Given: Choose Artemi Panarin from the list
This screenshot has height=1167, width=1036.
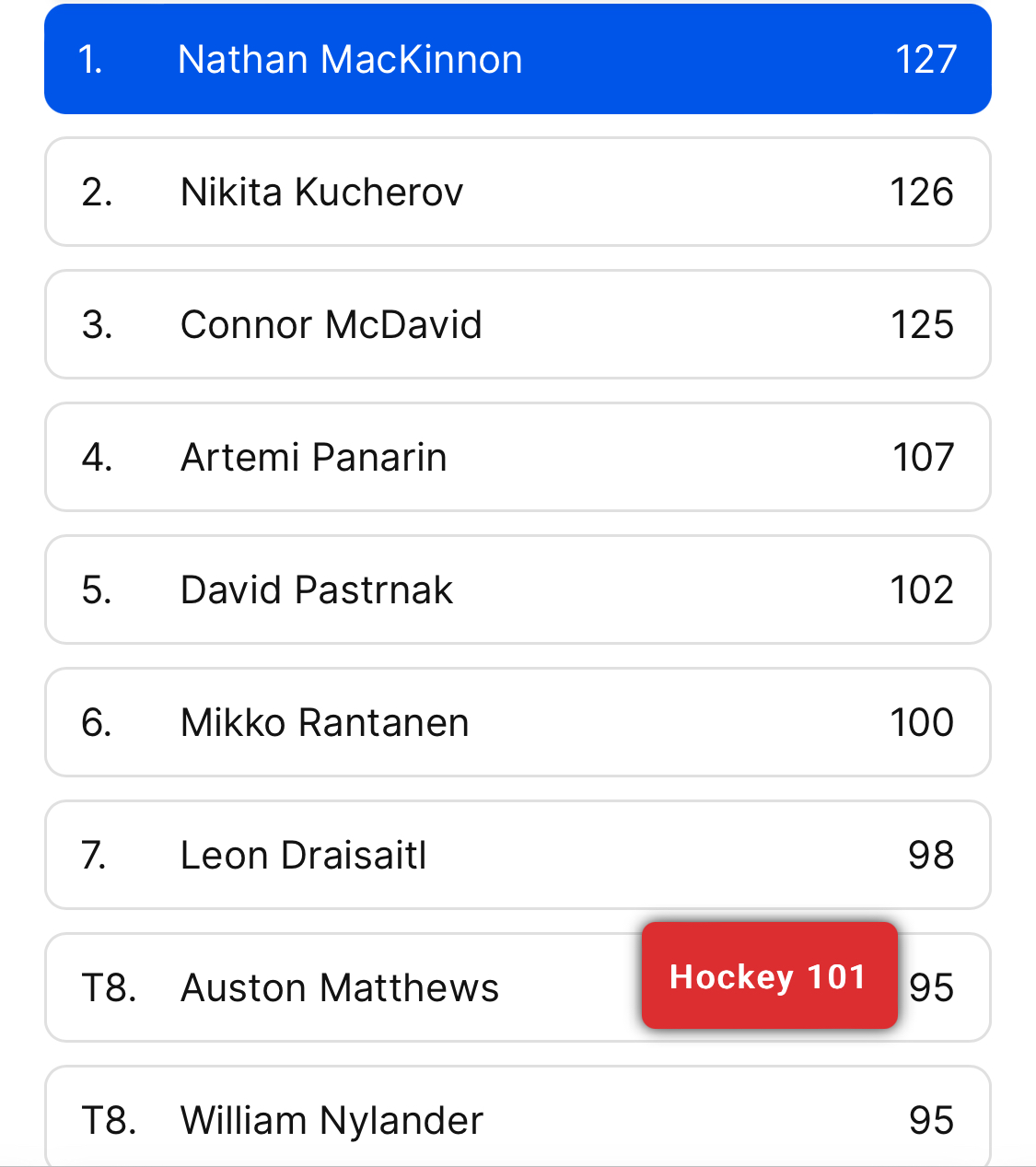Looking at the screenshot, I should [x=518, y=458].
